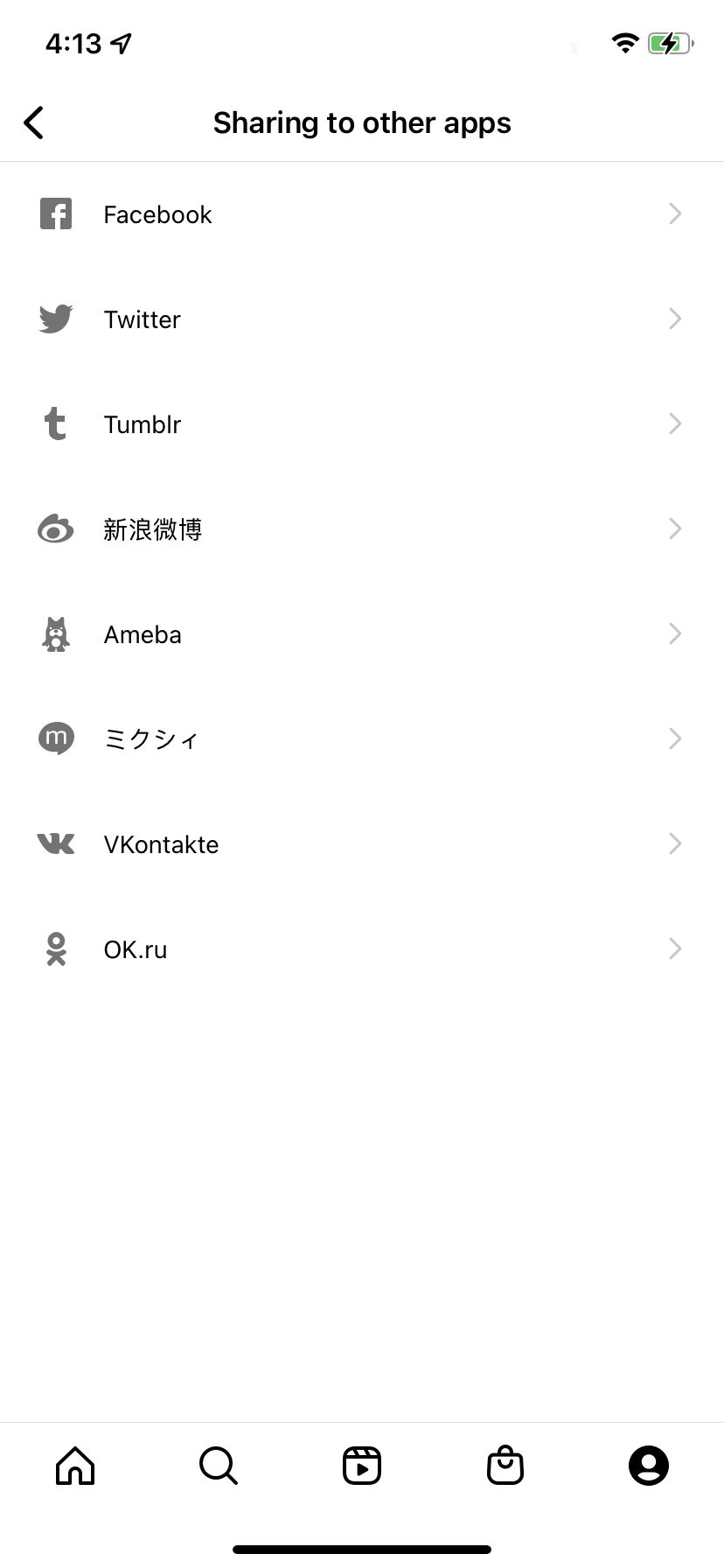Click the VKontakte VK icon
Screen dimensions: 724x1568
click(x=55, y=843)
